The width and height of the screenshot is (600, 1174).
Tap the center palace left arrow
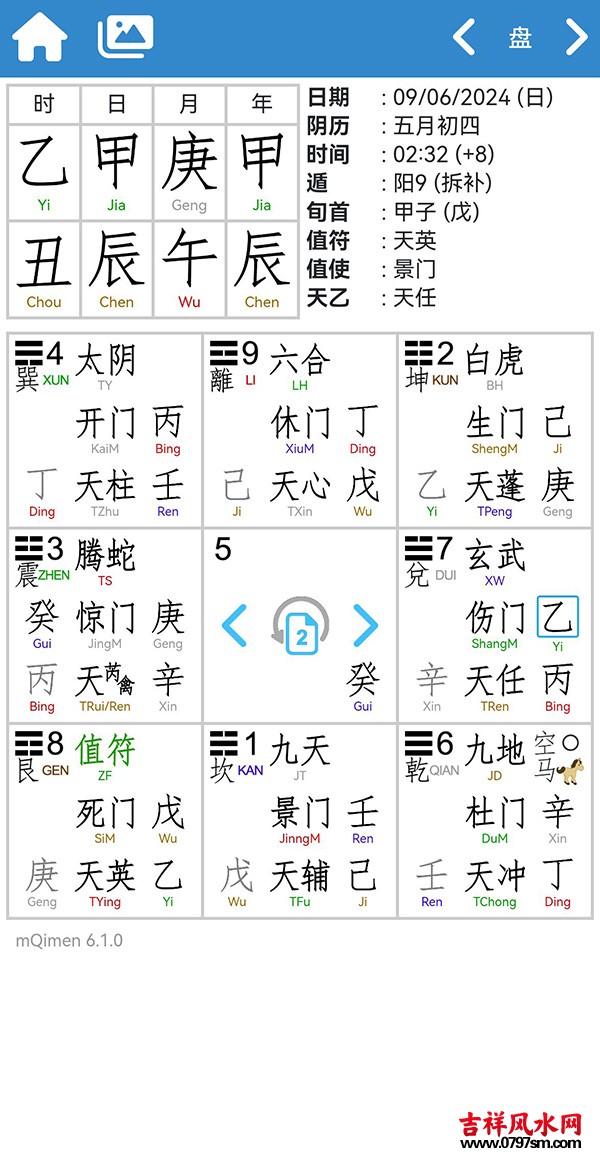[x=234, y=626]
